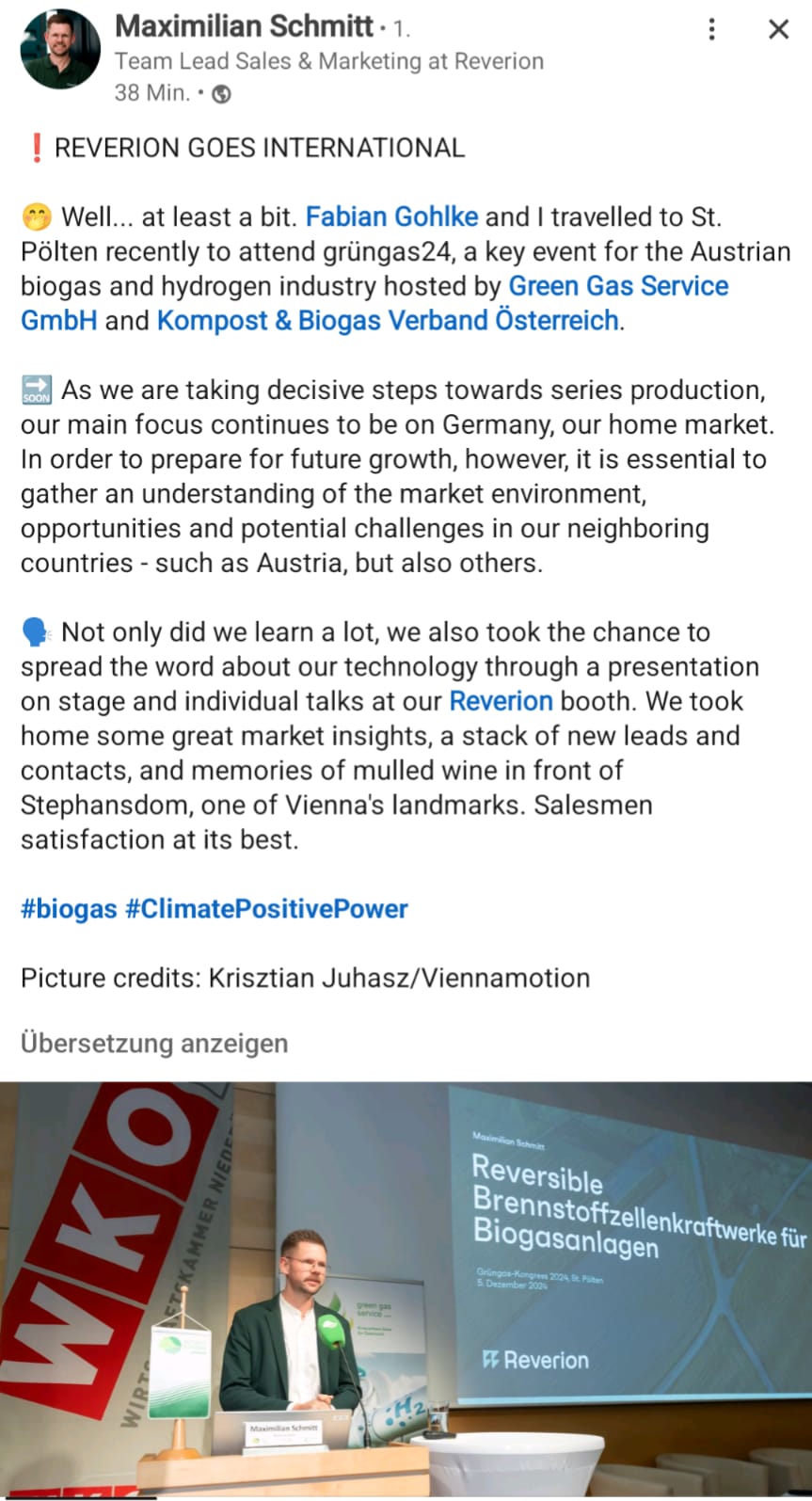Open the Reverion company link

[x=501, y=701]
